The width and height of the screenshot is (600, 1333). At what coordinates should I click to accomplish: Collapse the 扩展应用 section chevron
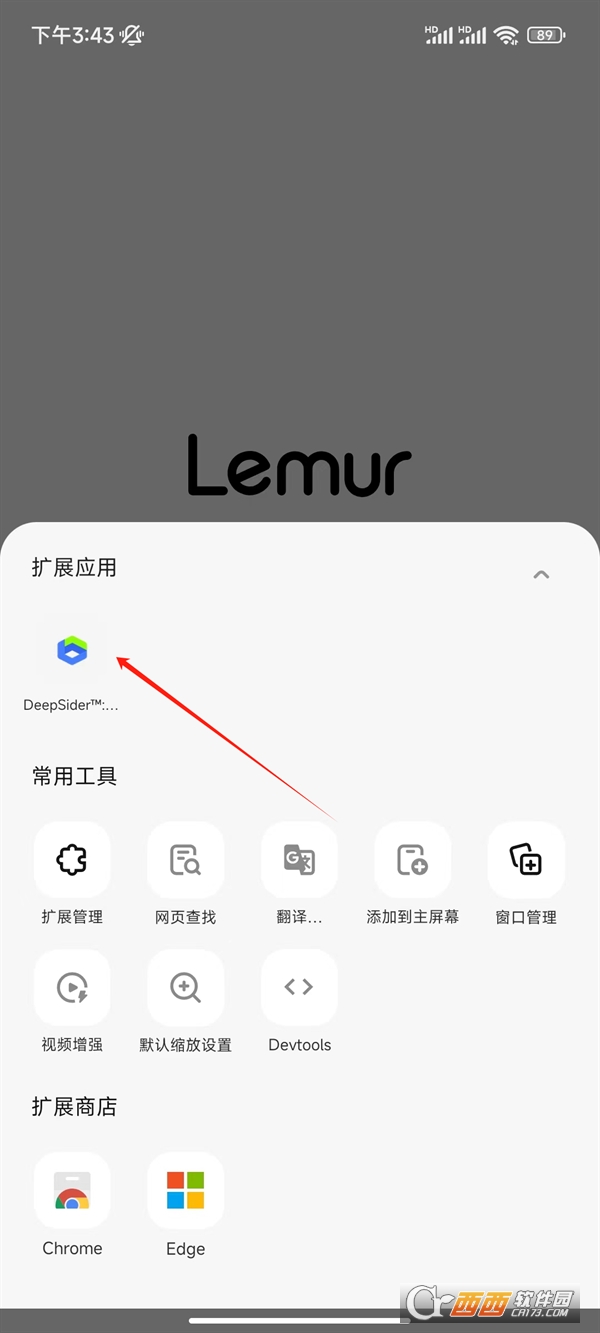pos(541,575)
